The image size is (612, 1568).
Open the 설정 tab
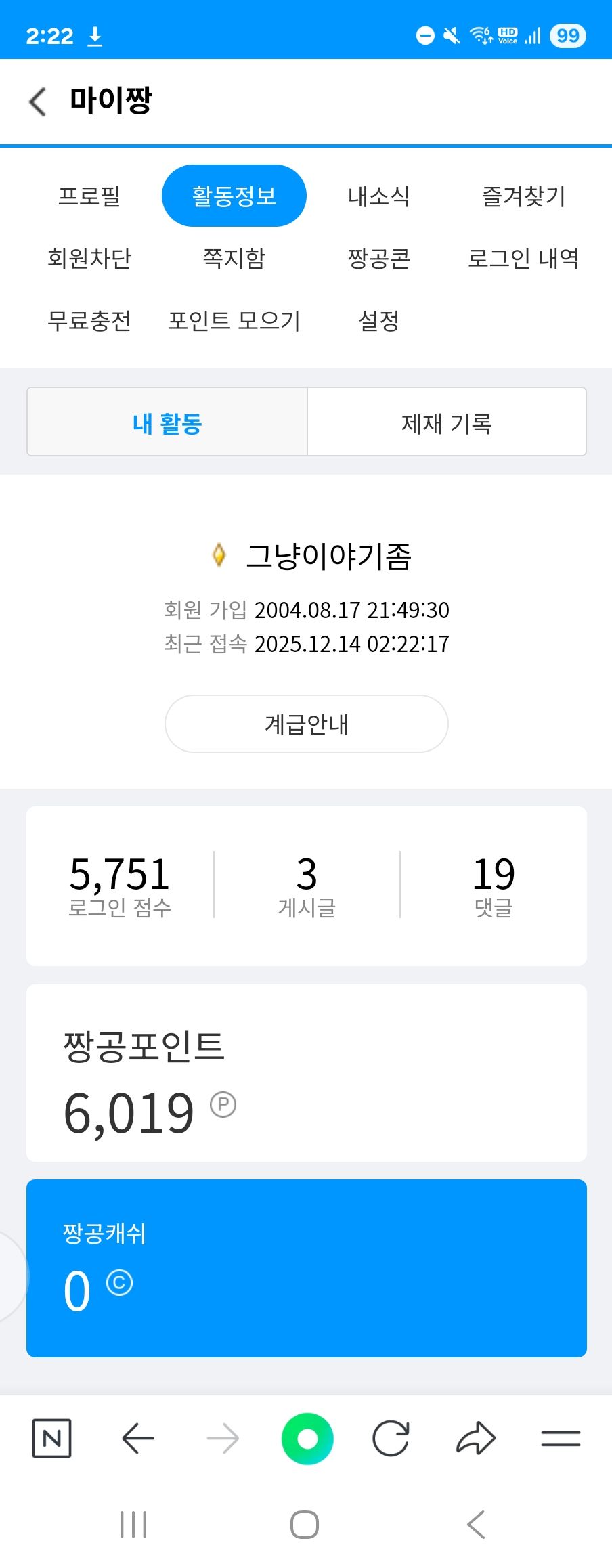point(378,321)
